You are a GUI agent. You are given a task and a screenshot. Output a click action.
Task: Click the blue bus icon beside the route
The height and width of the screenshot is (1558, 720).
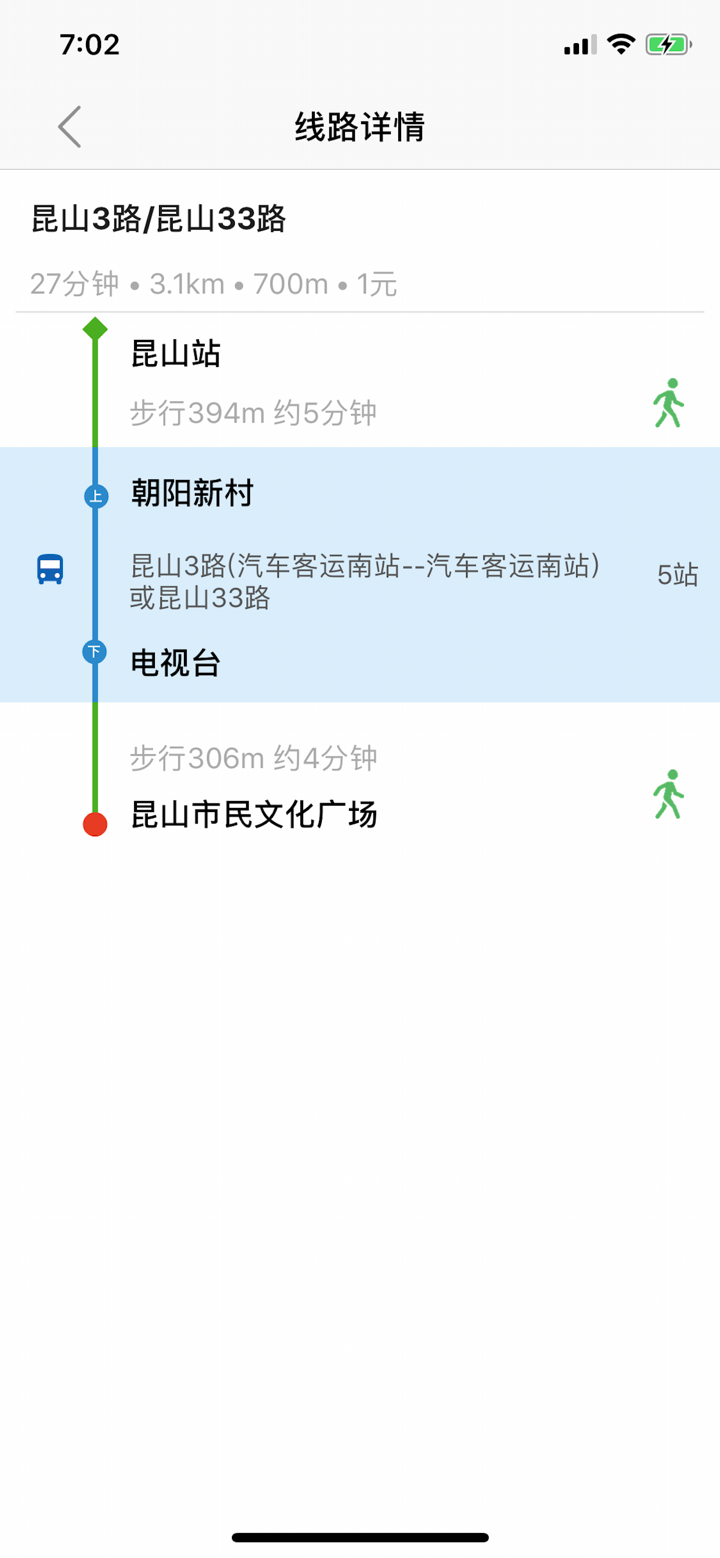(x=48, y=570)
